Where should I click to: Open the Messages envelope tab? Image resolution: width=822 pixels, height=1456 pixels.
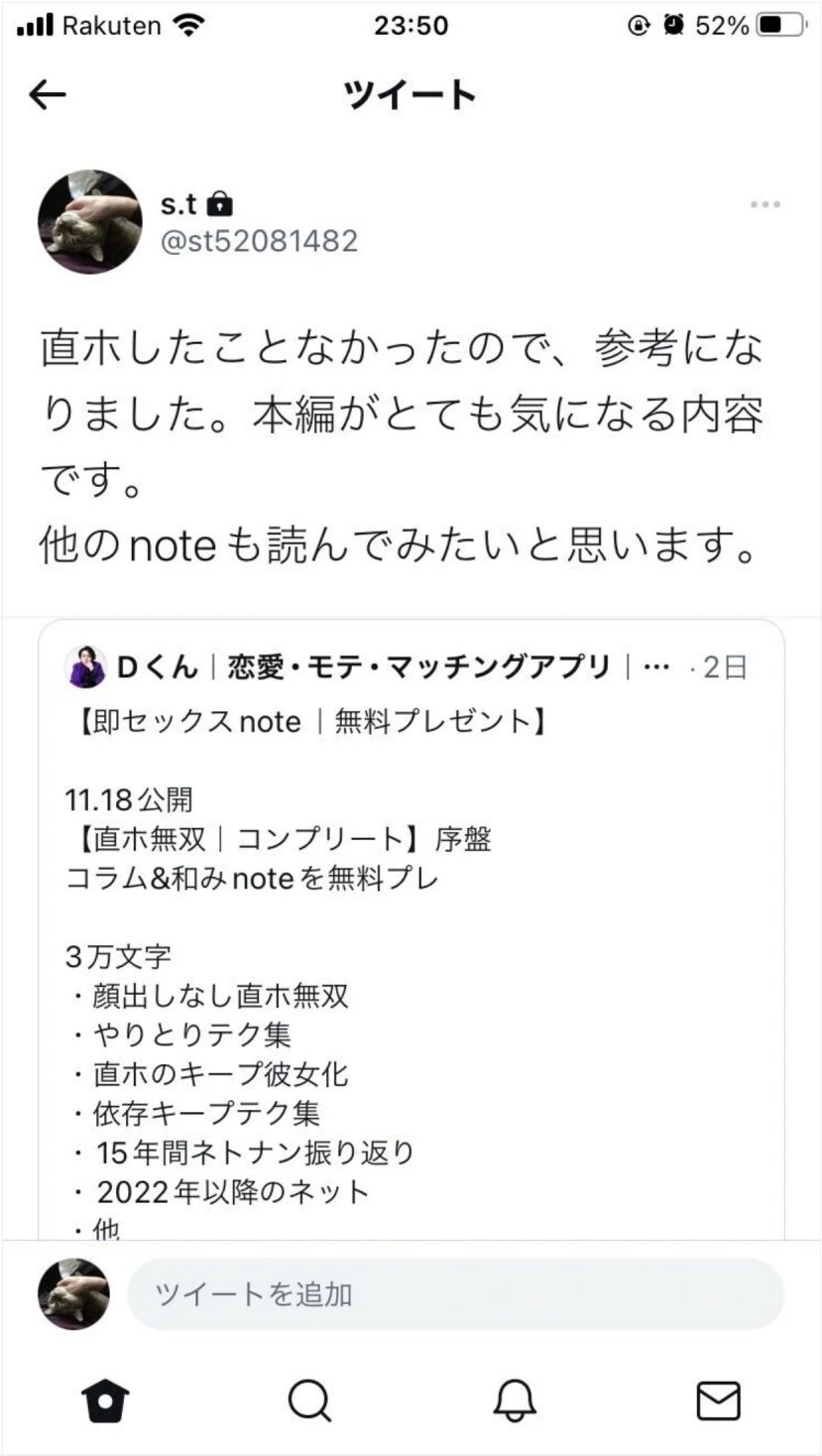point(719,1401)
